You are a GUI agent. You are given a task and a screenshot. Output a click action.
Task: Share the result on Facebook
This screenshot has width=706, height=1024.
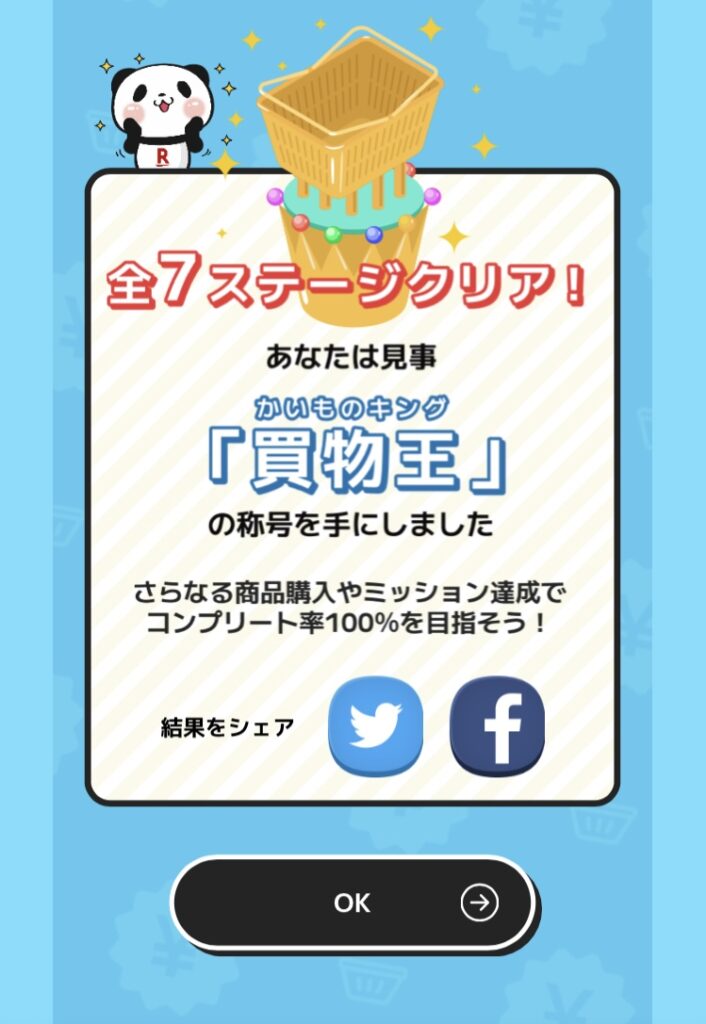click(497, 725)
